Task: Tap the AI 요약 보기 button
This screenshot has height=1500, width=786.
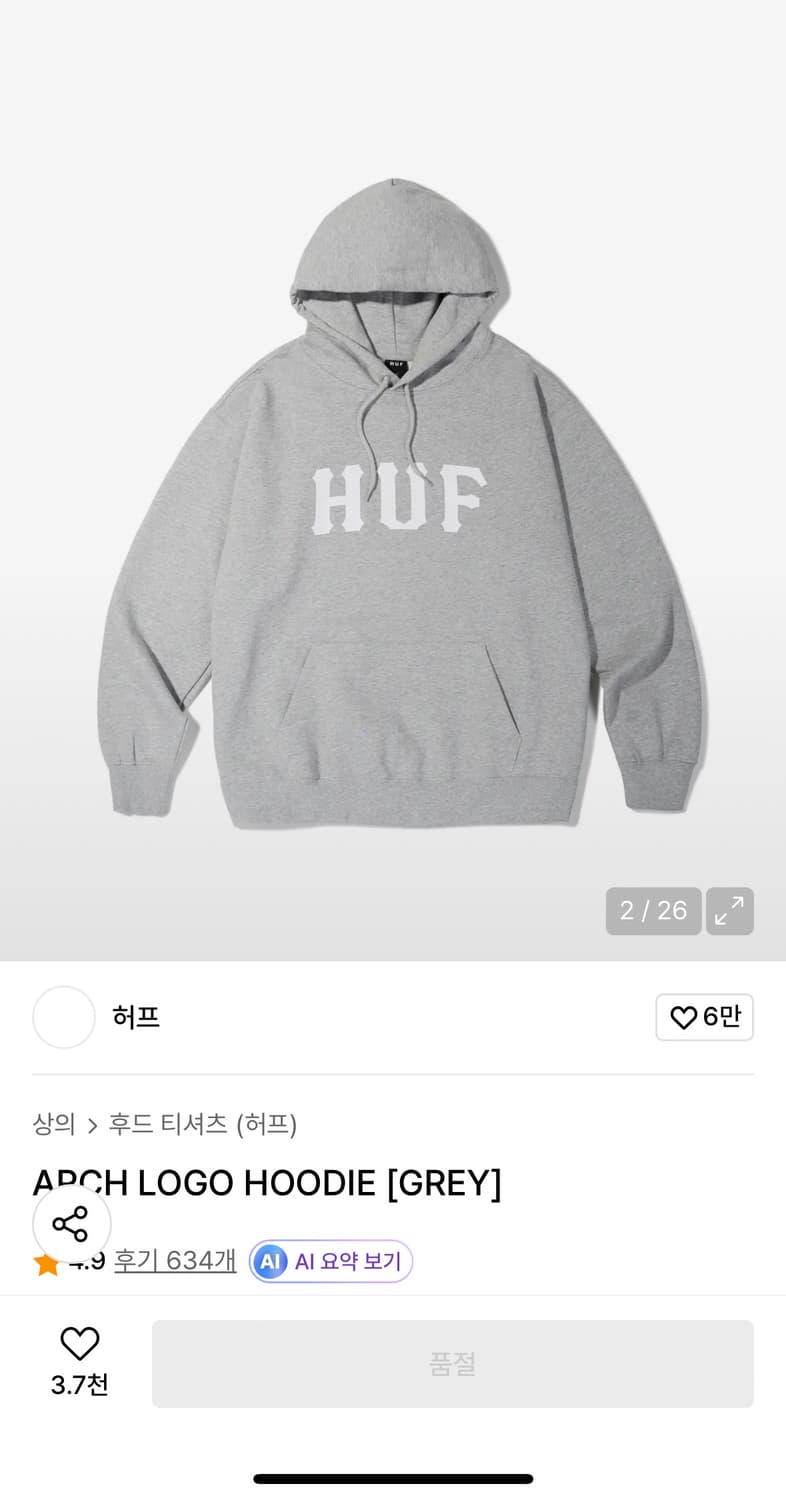Action: tap(330, 1261)
